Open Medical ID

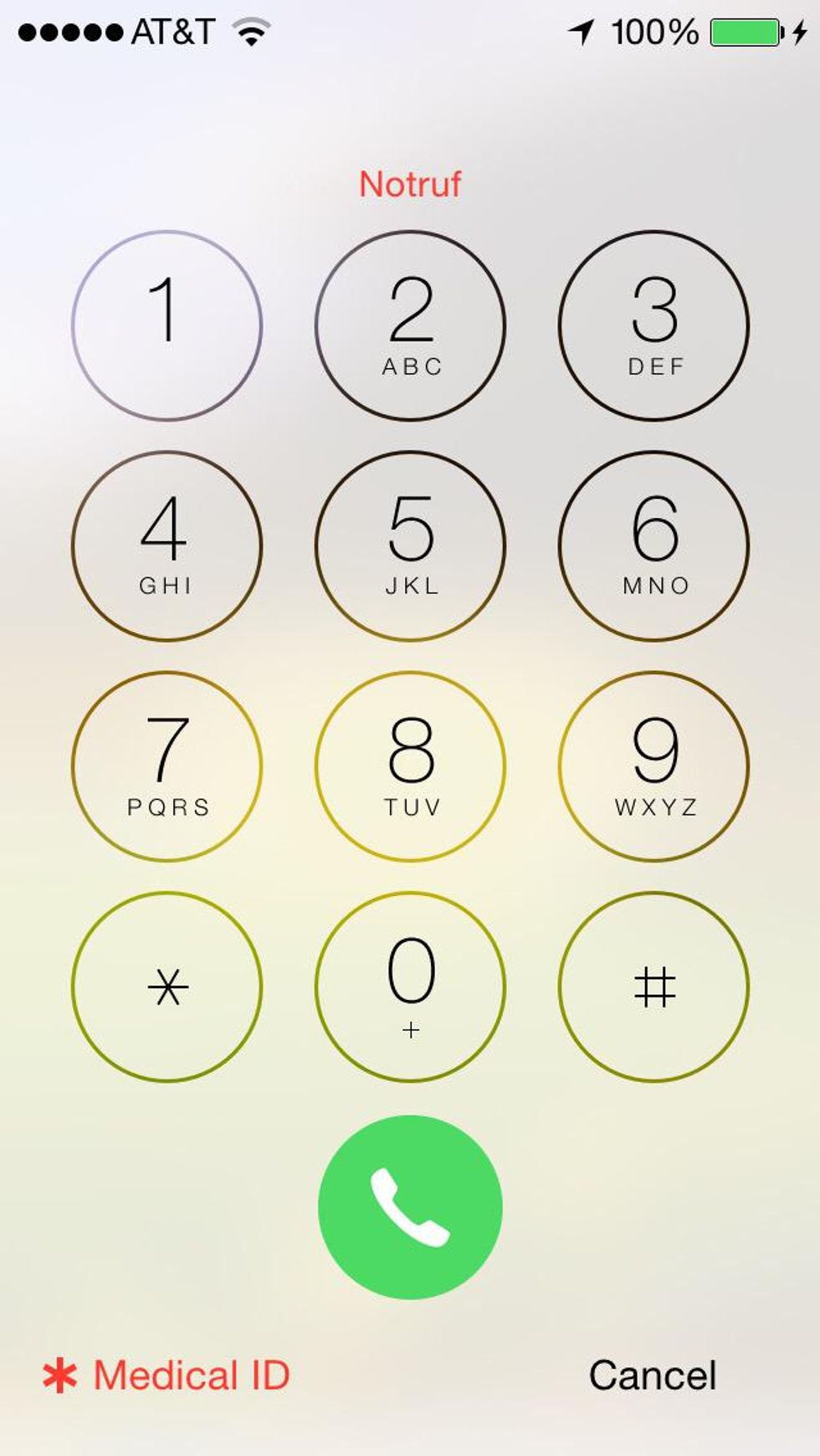pyautogui.click(x=167, y=1376)
